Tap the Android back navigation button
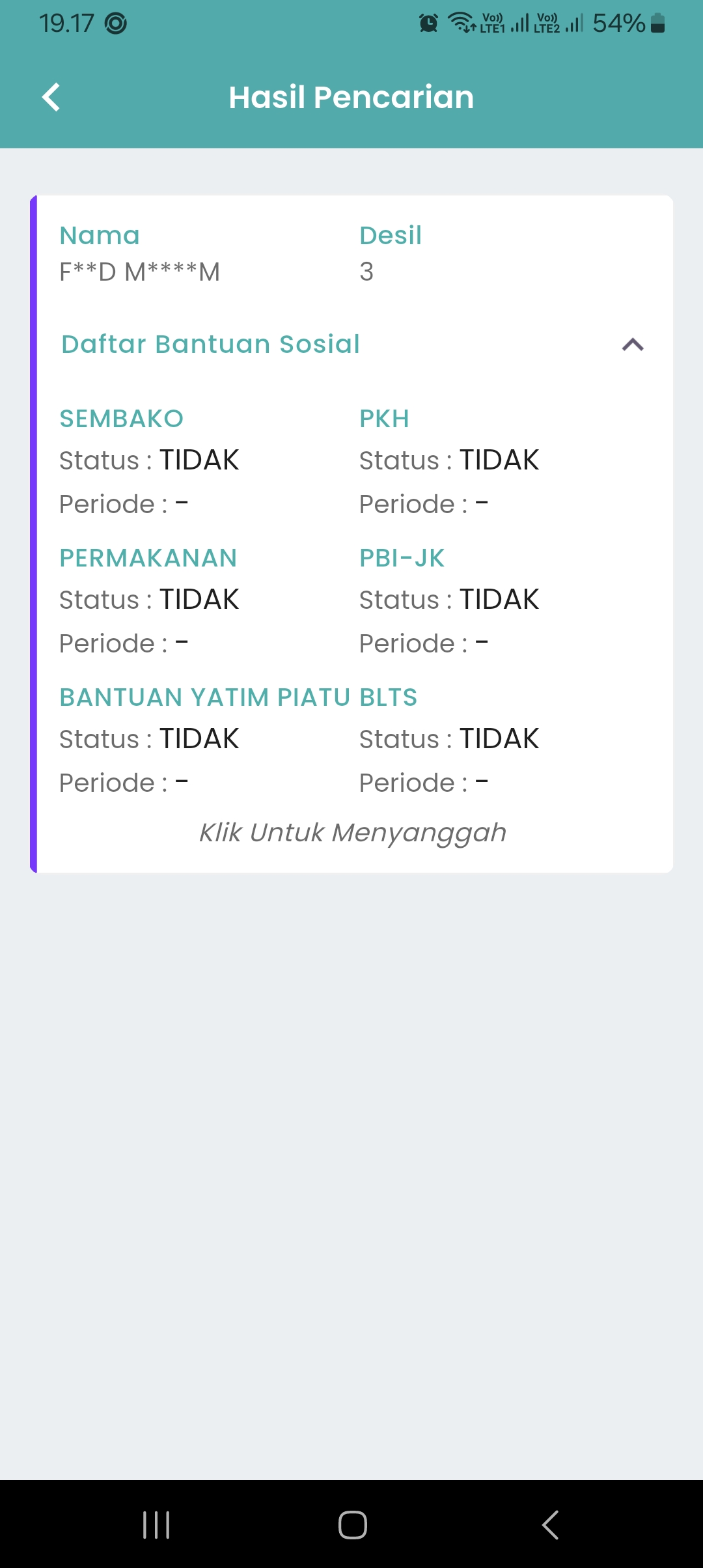Viewport: 703px width, 1568px height. 549,1524
